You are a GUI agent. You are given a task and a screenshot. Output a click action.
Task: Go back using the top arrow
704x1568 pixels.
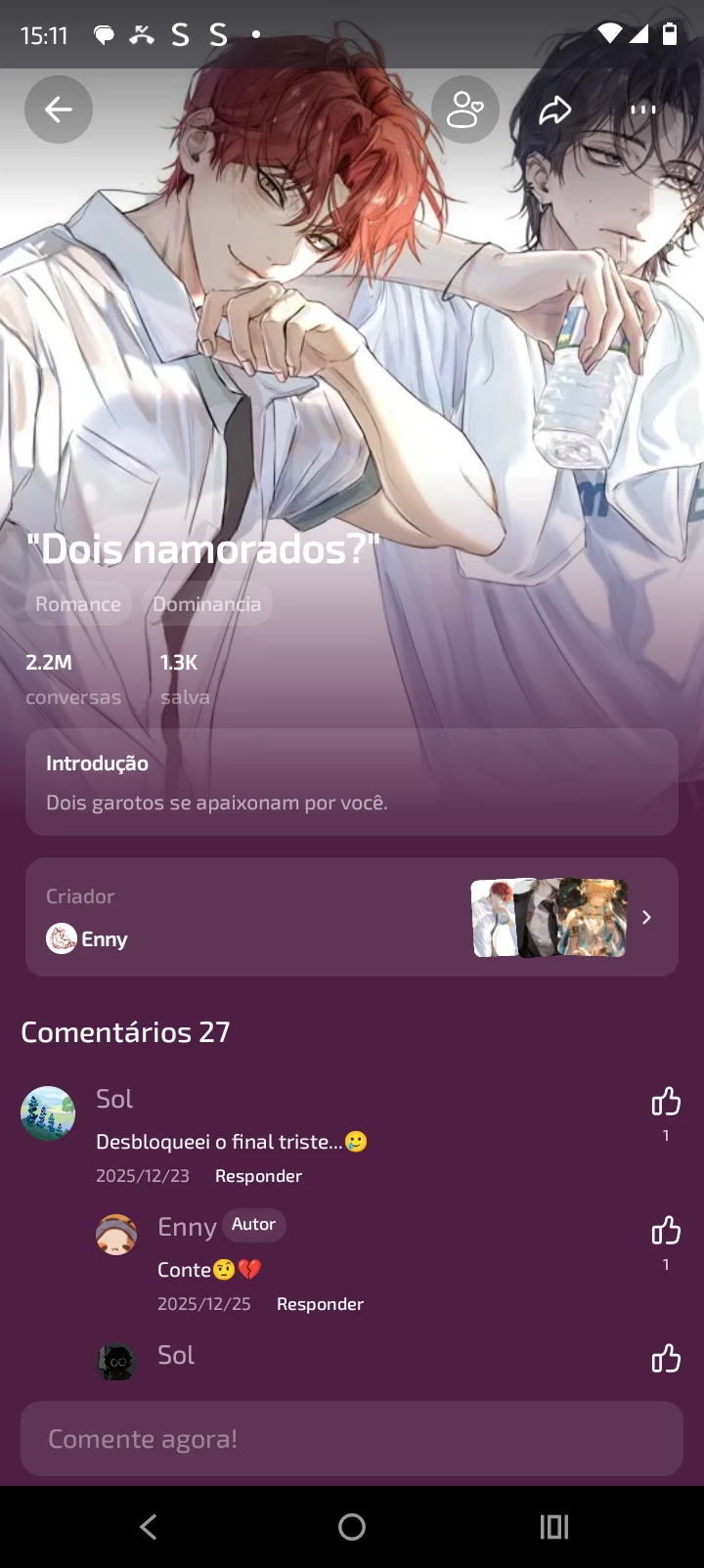coord(59,109)
